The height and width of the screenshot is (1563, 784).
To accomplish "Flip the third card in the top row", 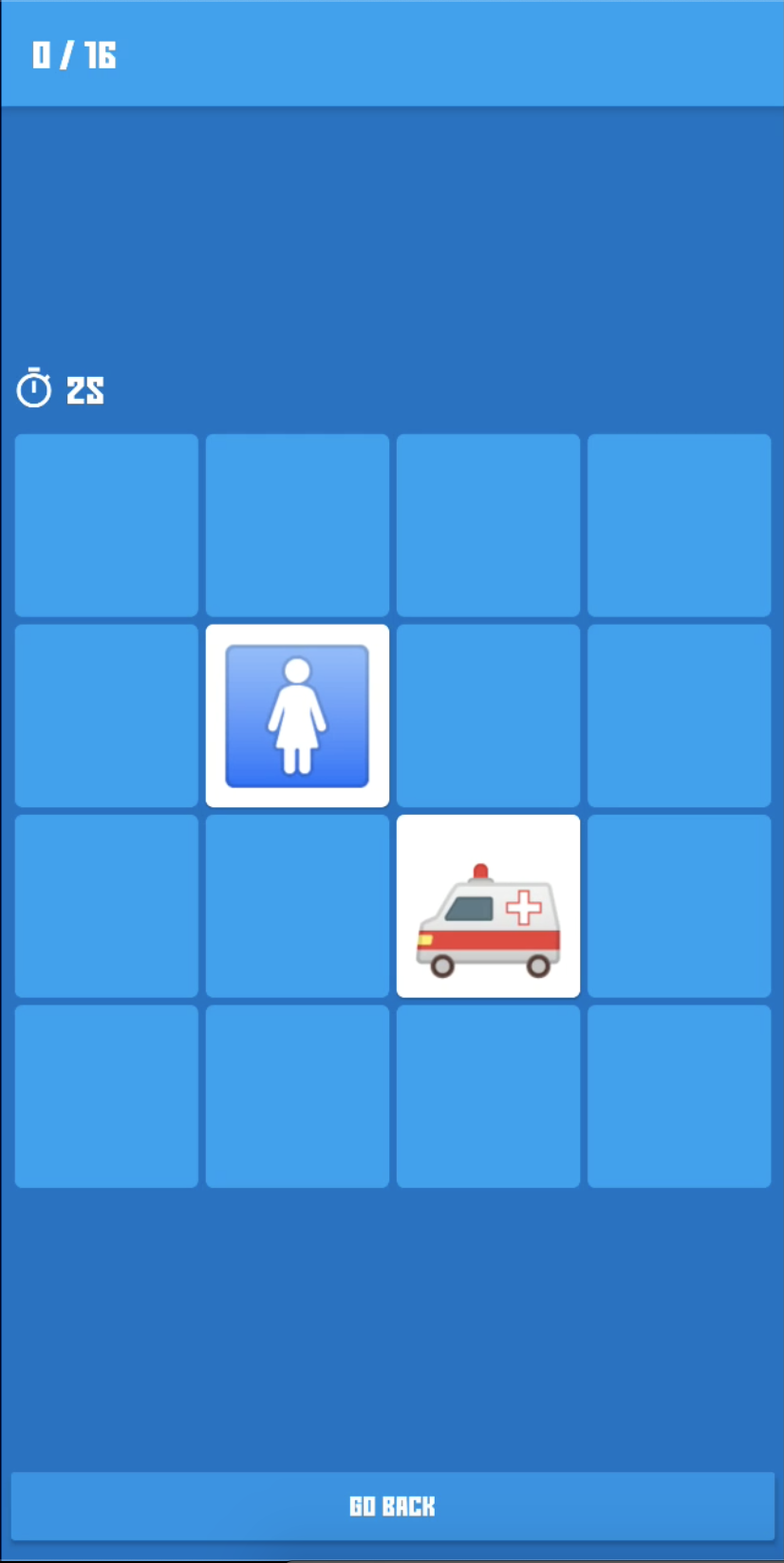I will [488, 525].
